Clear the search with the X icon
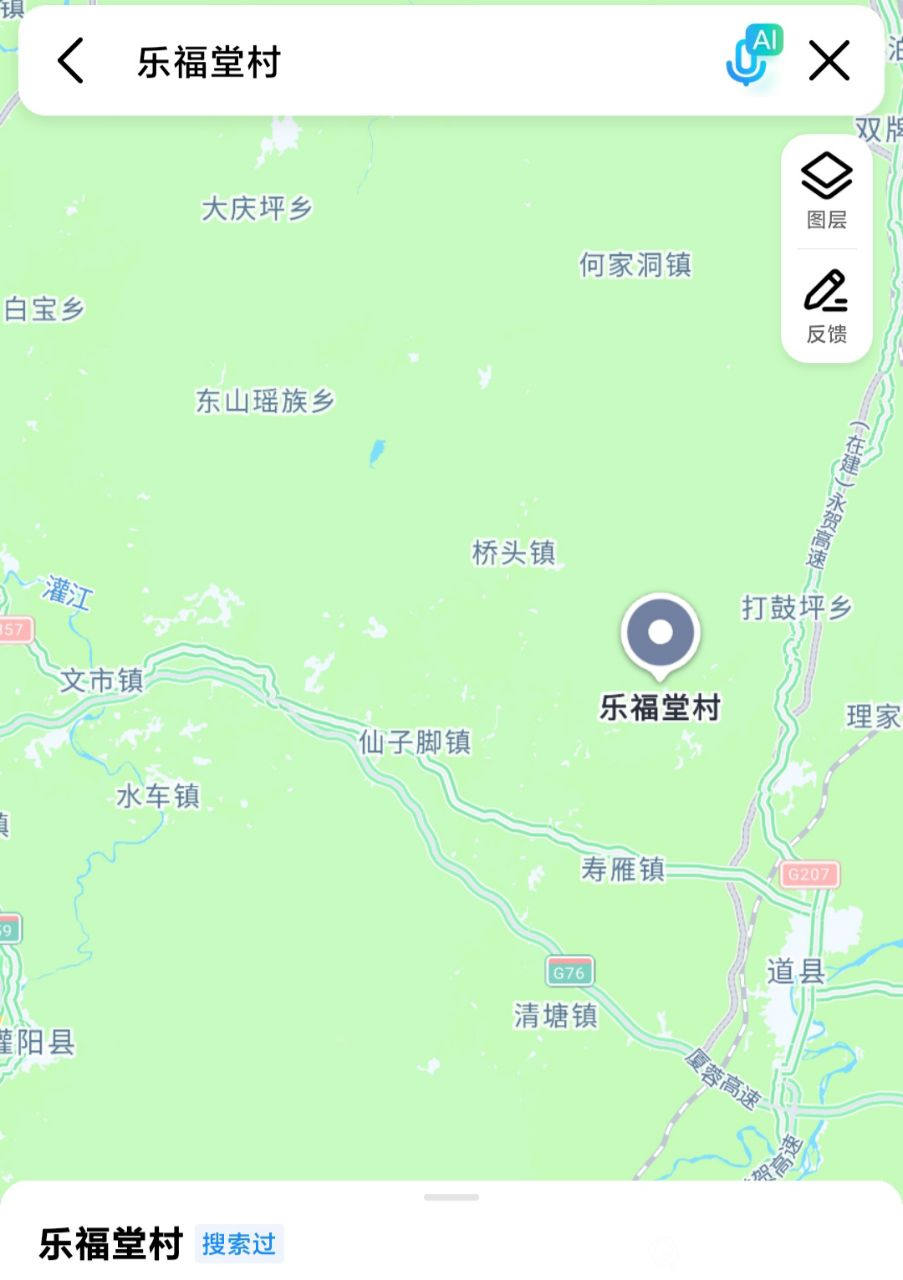This screenshot has width=903, height=1280. point(829,61)
